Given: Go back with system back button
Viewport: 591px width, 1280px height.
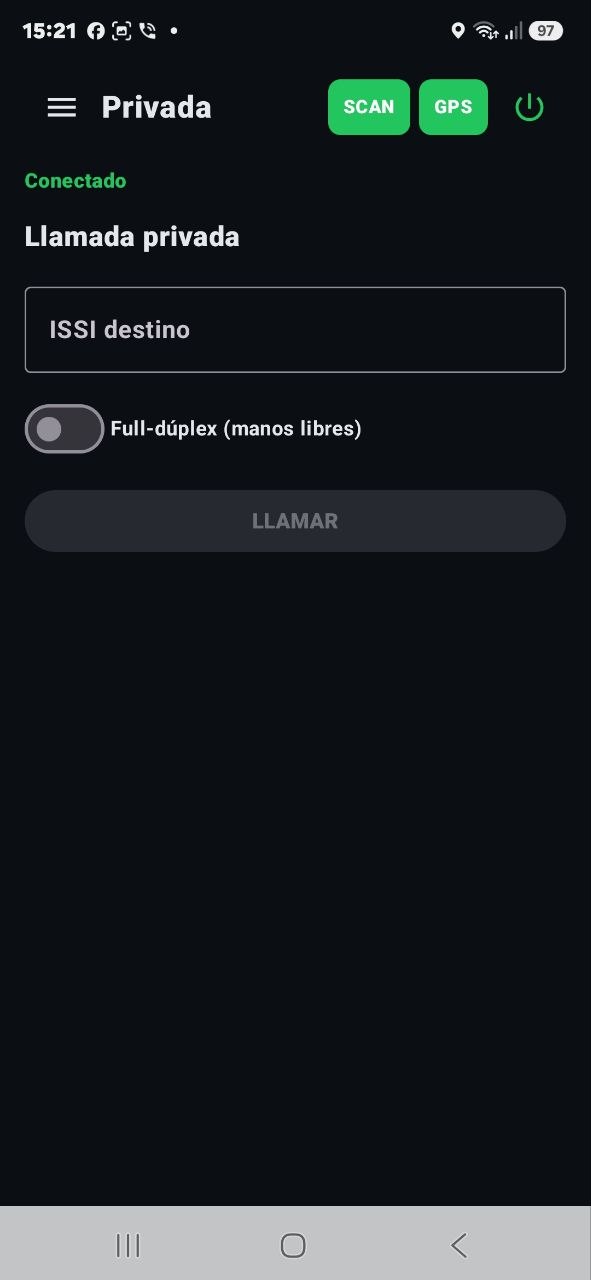Looking at the screenshot, I should pyautogui.click(x=459, y=1245).
